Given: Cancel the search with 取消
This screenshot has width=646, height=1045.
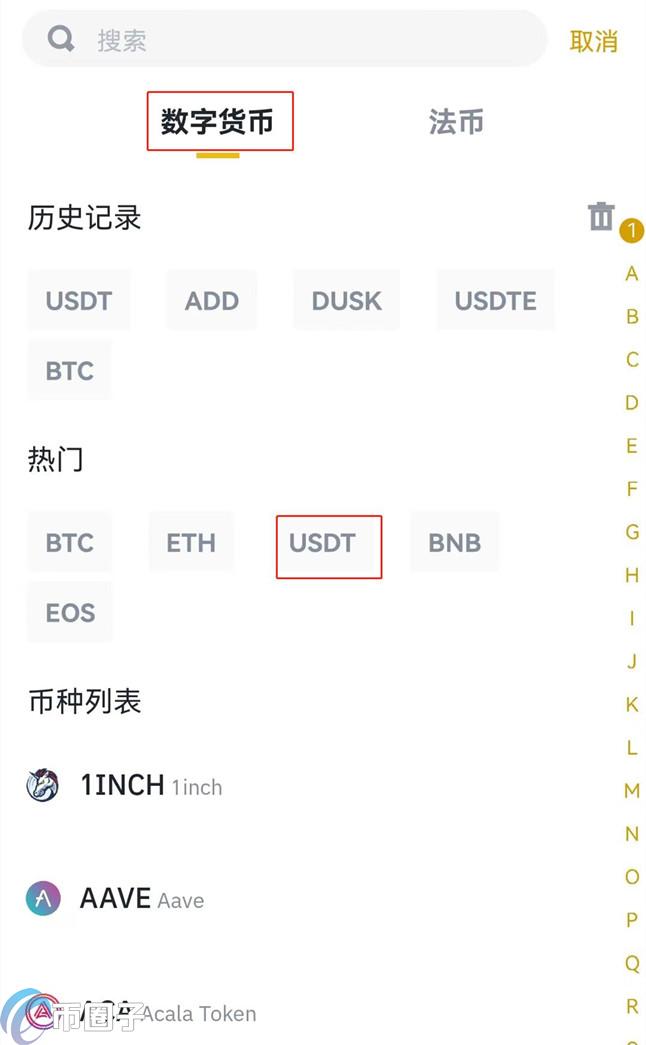Looking at the screenshot, I should tap(593, 41).
